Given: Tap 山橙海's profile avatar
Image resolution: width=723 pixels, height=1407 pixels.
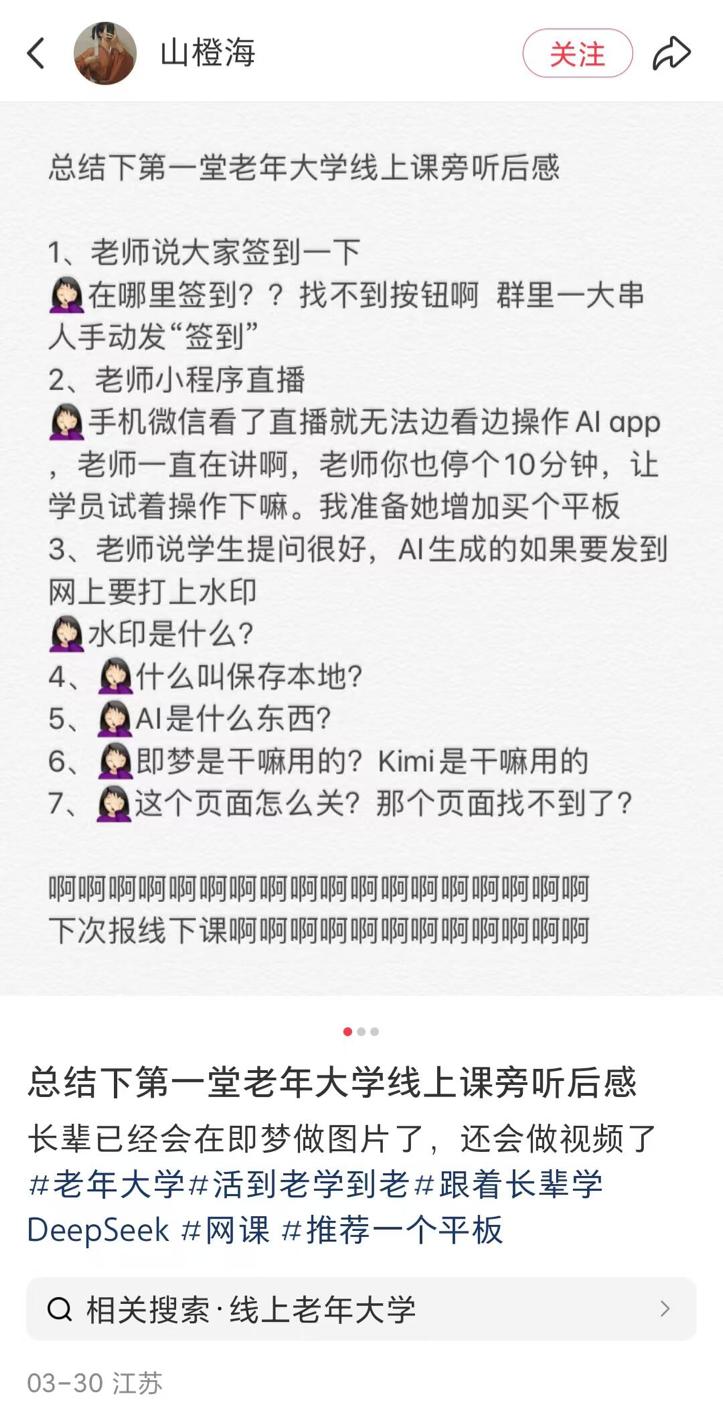Looking at the screenshot, I should click(105, 52).
